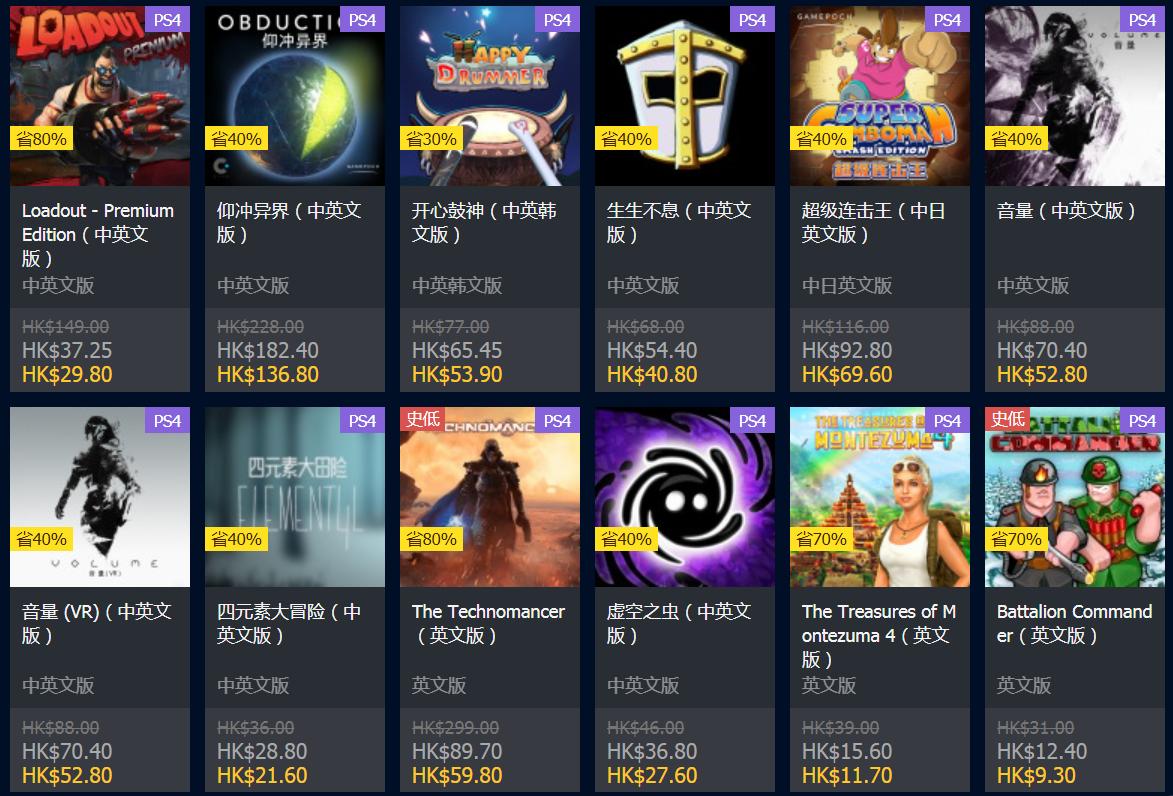The height and width of the screenshot is (796, 1173).
Task: Open the 虚空之虫 game card
Action: pyautogui.click(x=684, y=497)
